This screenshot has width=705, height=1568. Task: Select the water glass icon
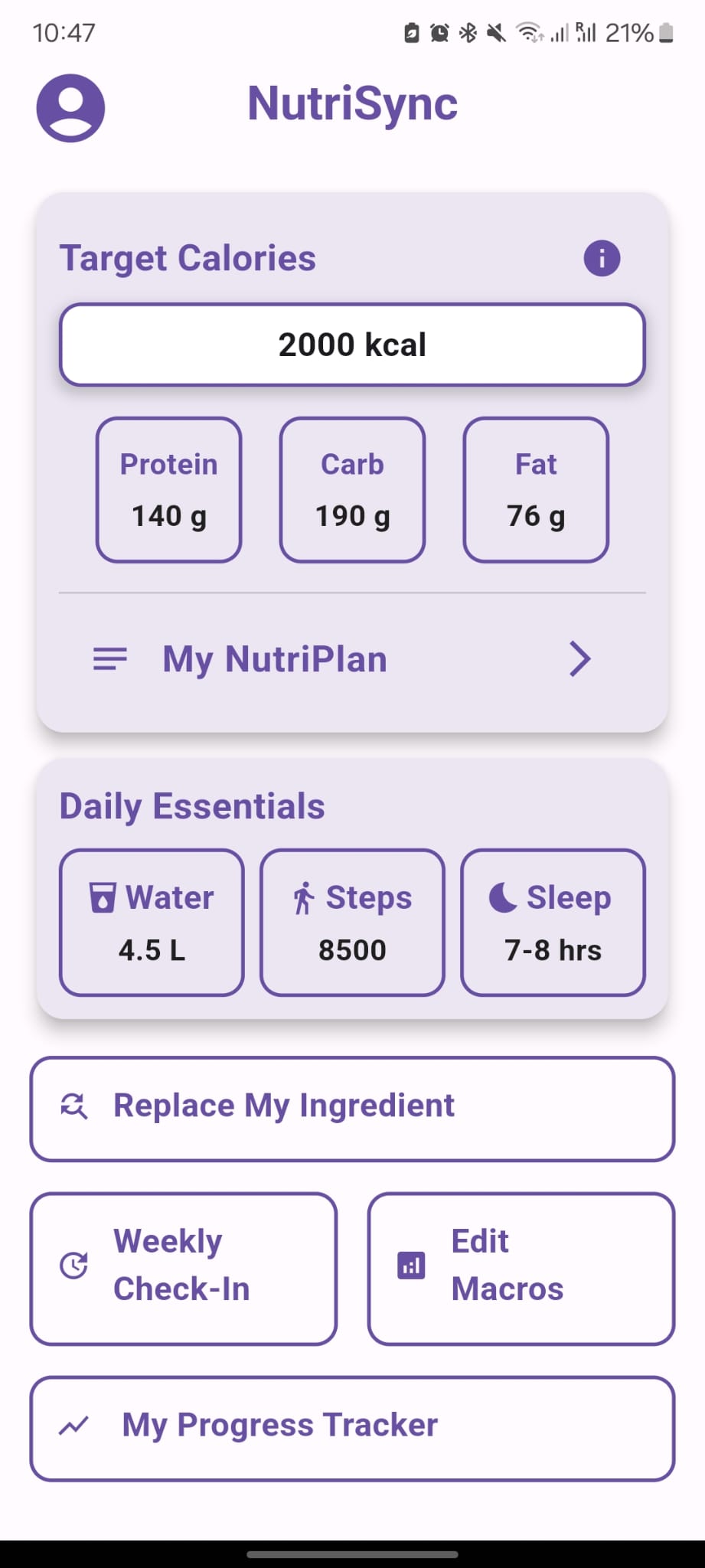100,897
